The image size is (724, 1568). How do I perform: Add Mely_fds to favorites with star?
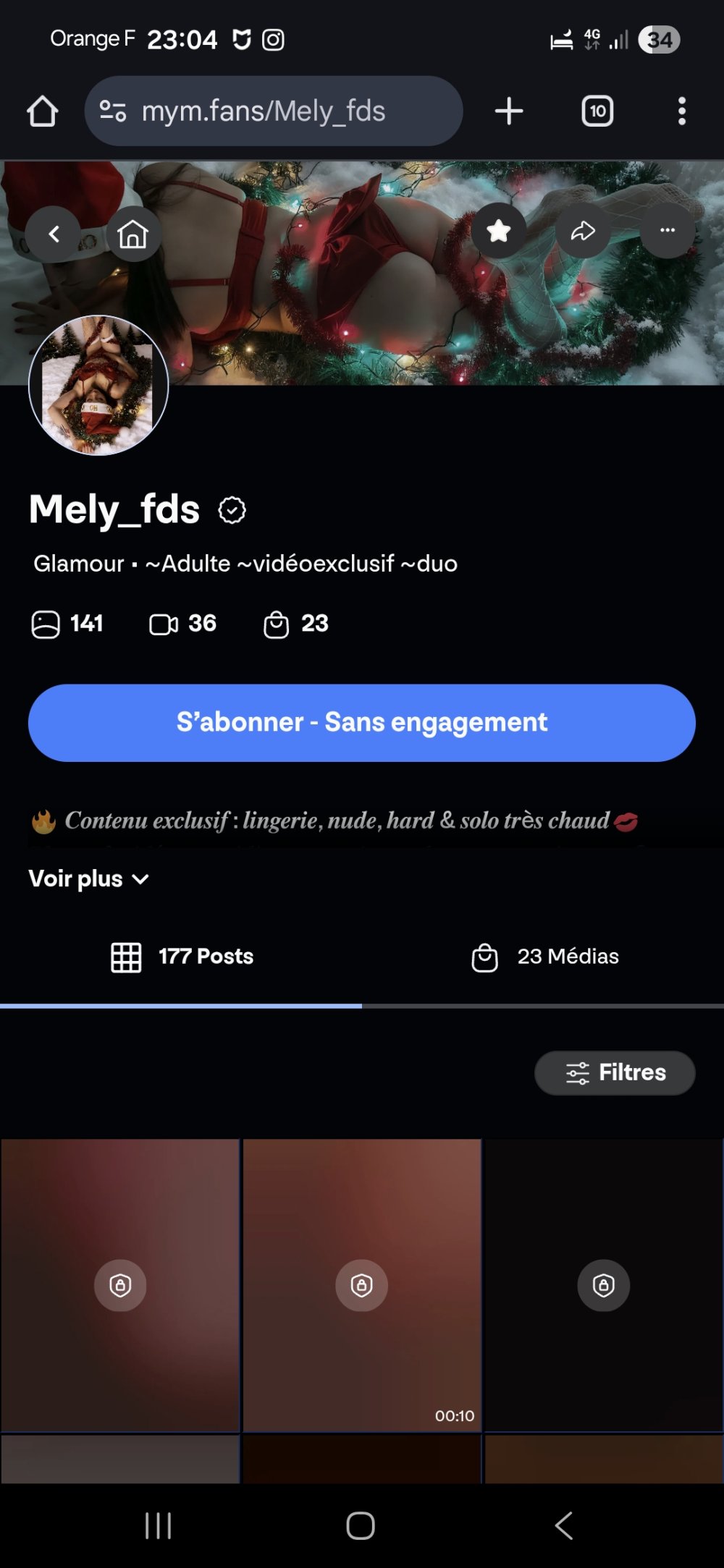click(499, 232)
